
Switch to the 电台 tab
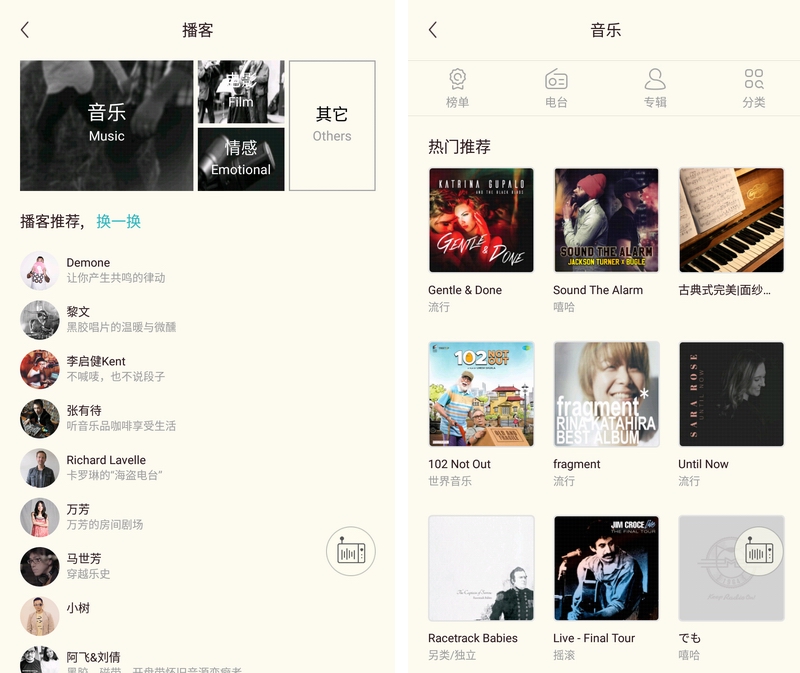pyautogui.click(x=557, y=88)
